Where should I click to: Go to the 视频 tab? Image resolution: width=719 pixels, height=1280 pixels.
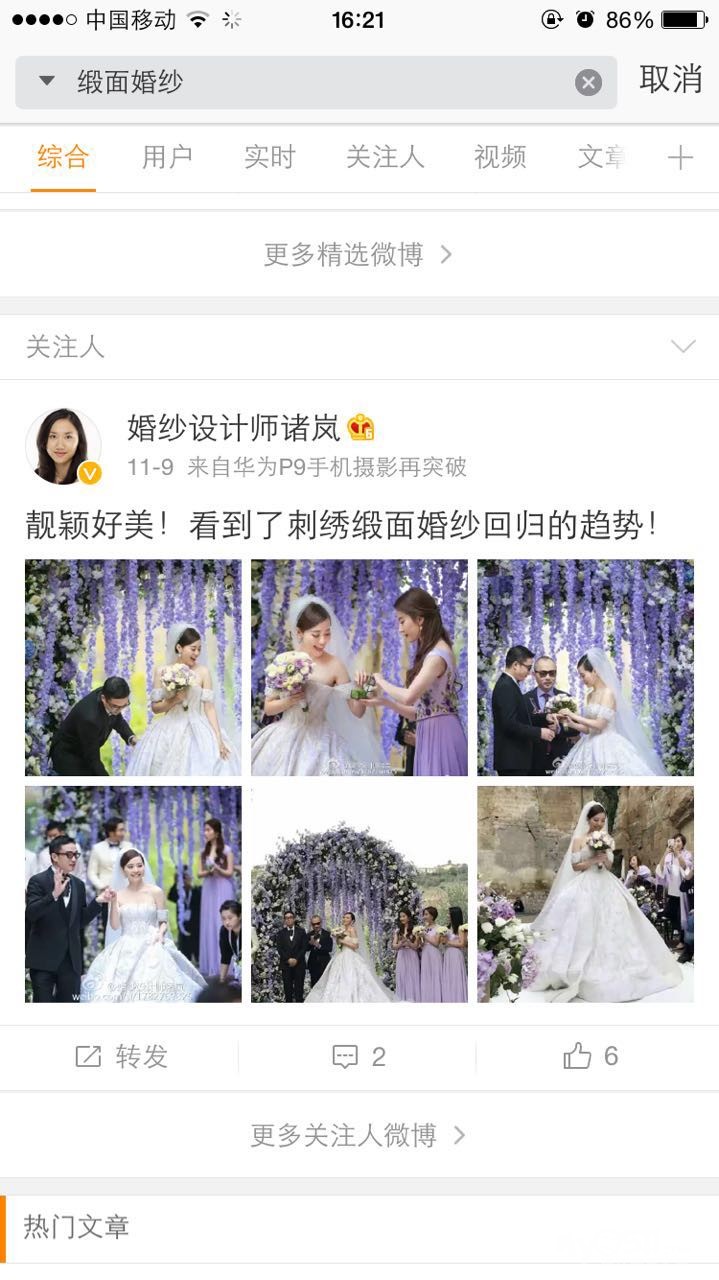[499, 157]
